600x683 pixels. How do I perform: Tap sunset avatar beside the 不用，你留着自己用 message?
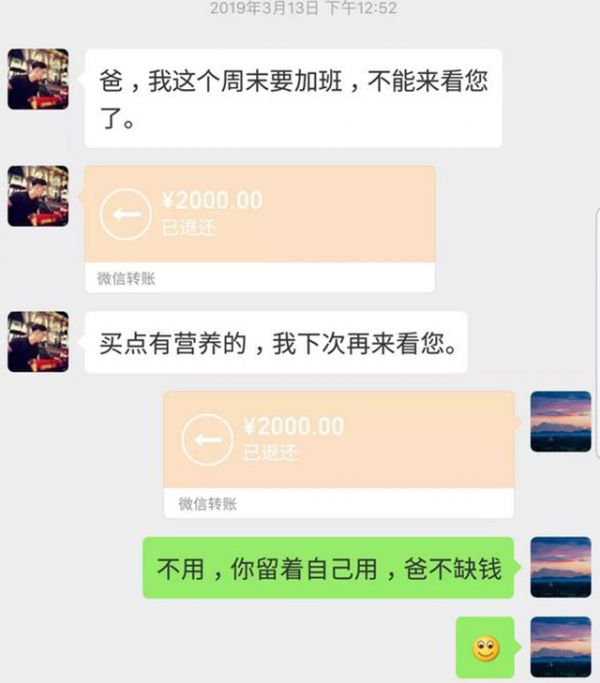click(560, 567)
